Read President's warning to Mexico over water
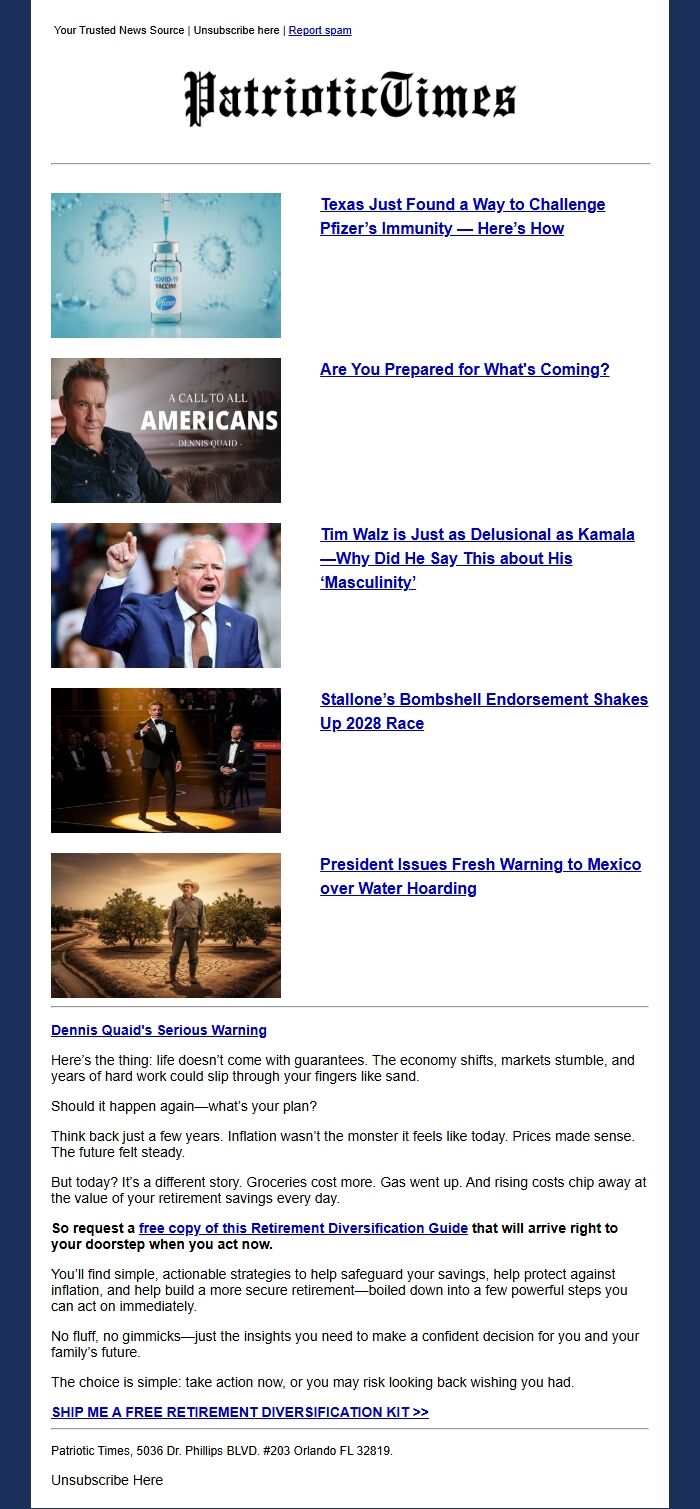700x1509 pixels. point(480,876)
